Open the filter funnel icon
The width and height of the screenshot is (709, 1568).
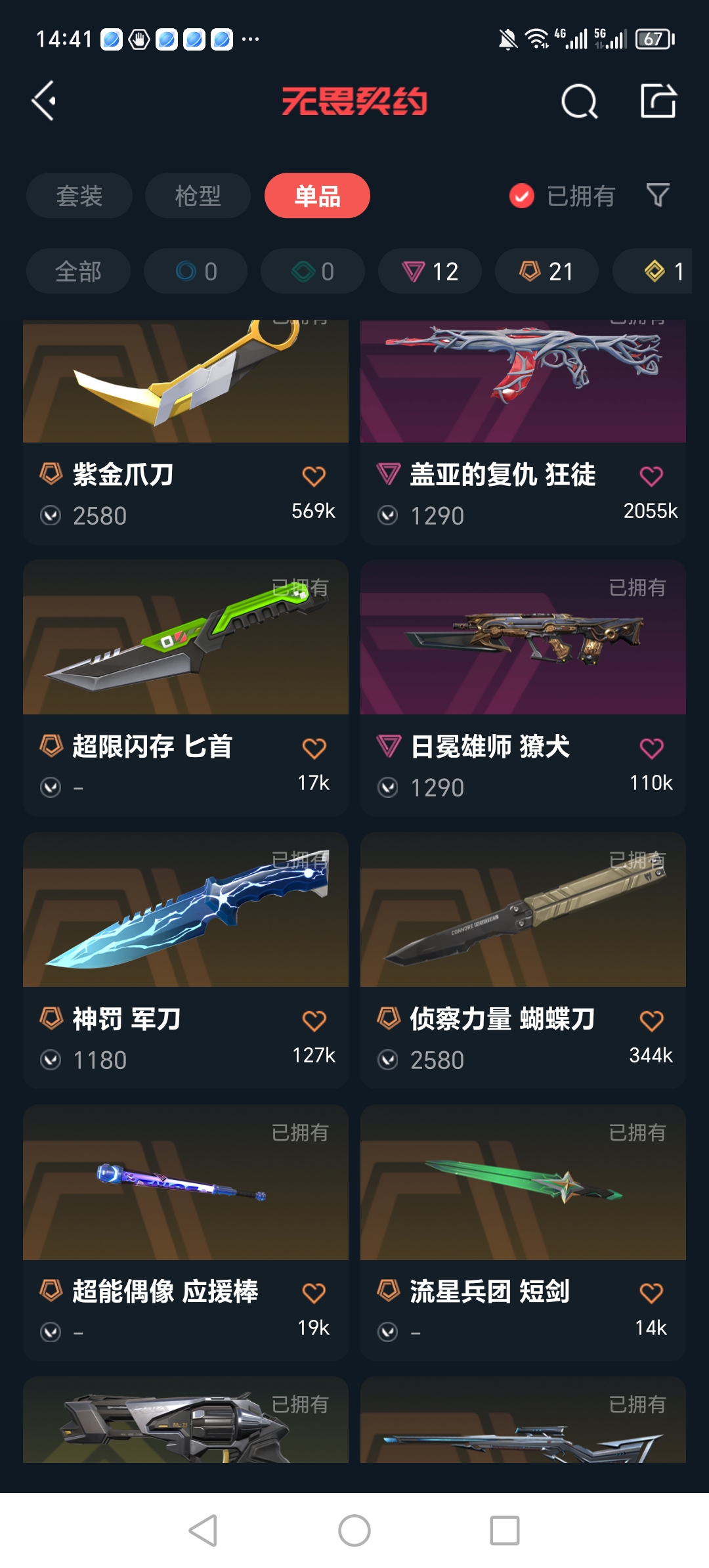pos(657,195)
